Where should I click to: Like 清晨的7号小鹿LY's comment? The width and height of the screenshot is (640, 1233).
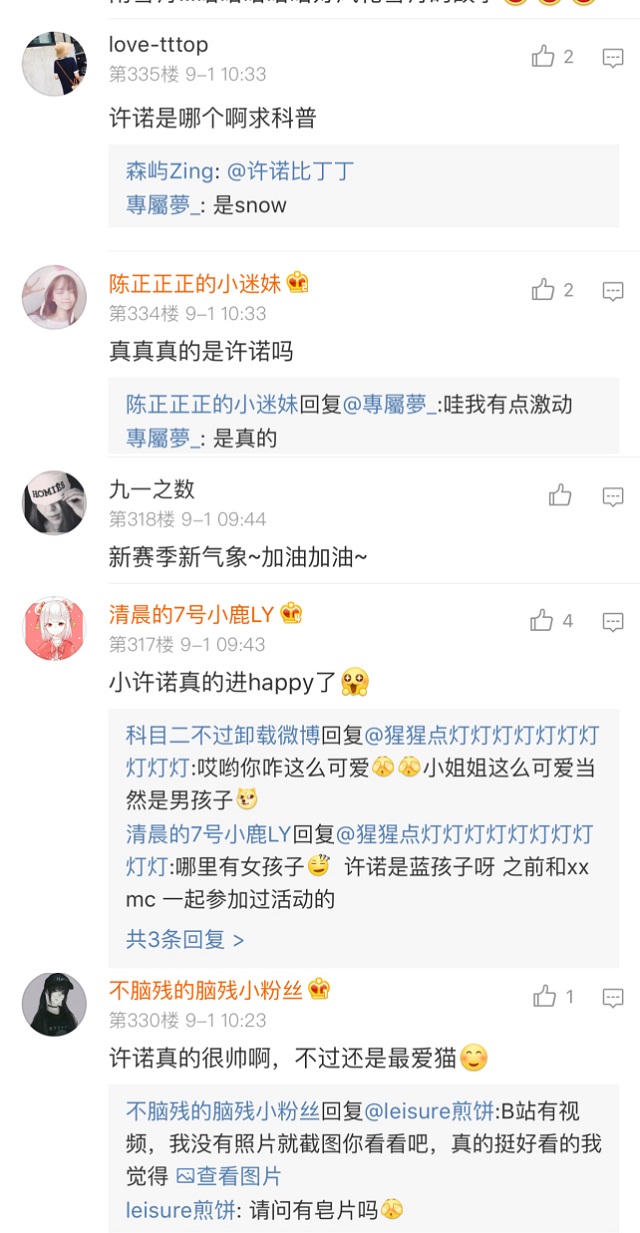(x=542, y=621)
